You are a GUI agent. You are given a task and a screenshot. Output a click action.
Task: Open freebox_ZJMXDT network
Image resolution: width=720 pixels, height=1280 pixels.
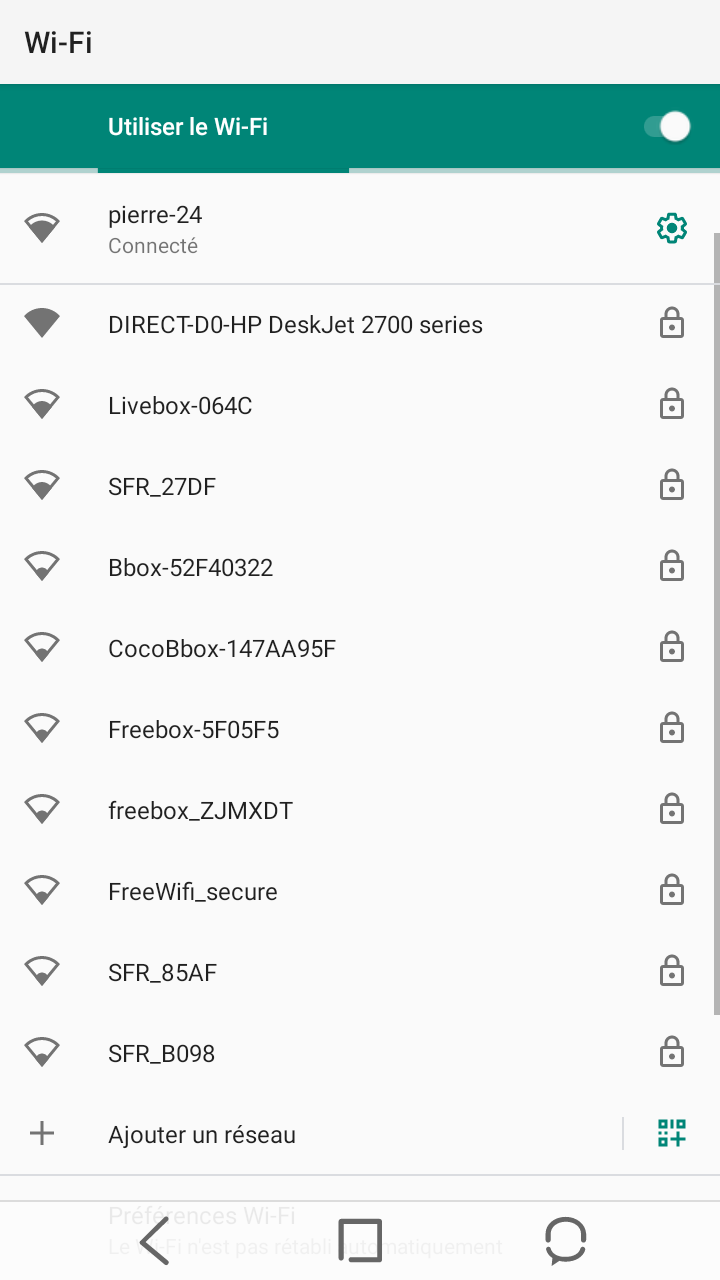click(x=360, y=811)
